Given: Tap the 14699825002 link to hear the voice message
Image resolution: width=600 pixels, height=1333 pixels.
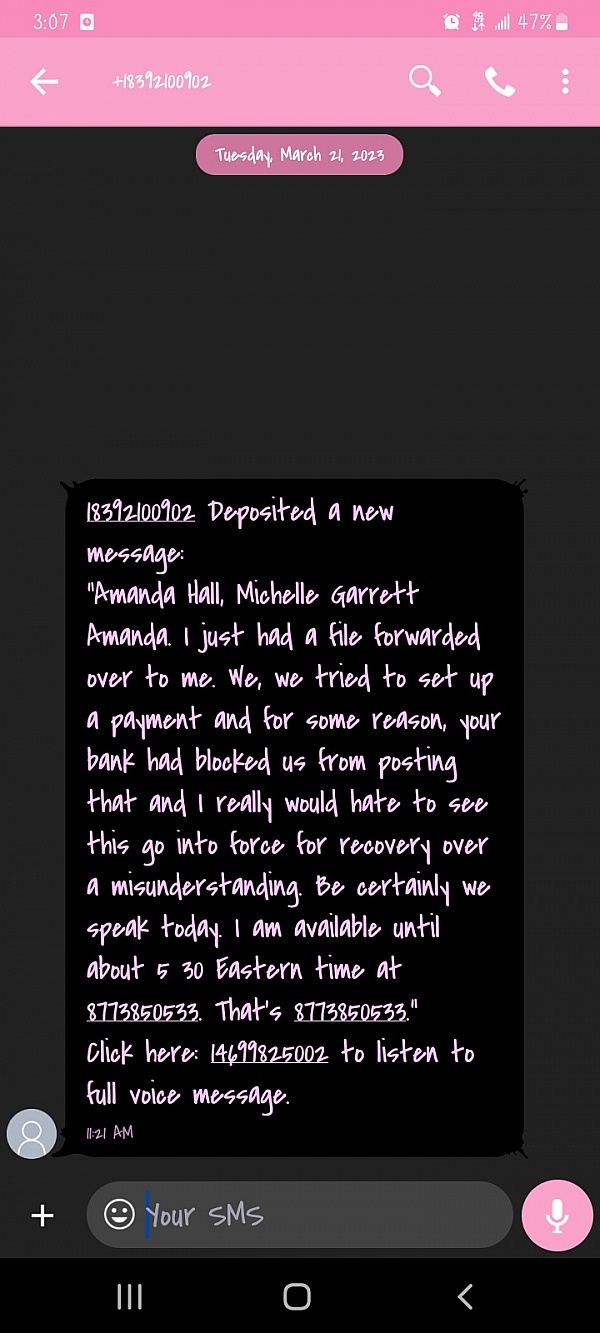Looking at the screenshot, I should tap(269, 1053).
